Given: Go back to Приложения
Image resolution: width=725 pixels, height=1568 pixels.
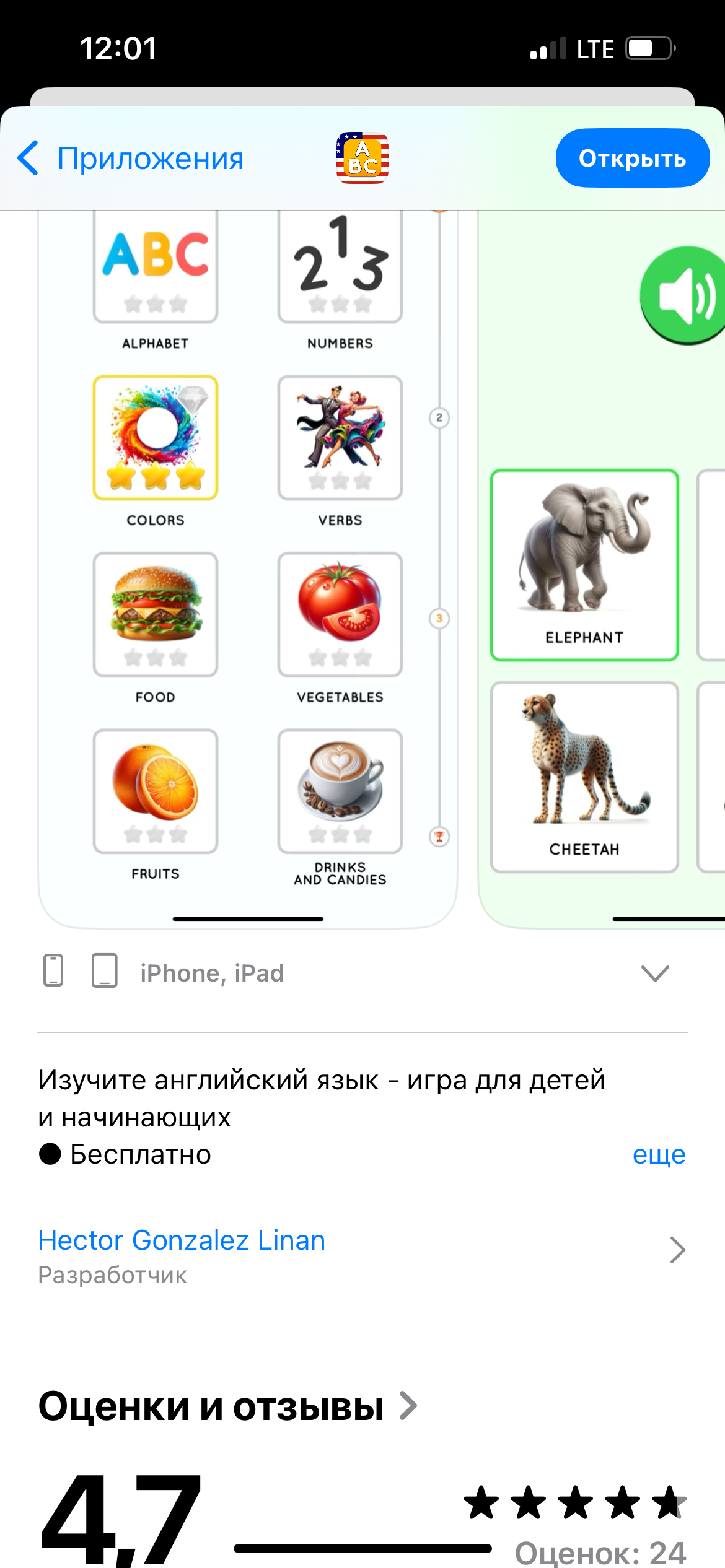Looking at the screenshot, I should [130, 159].
